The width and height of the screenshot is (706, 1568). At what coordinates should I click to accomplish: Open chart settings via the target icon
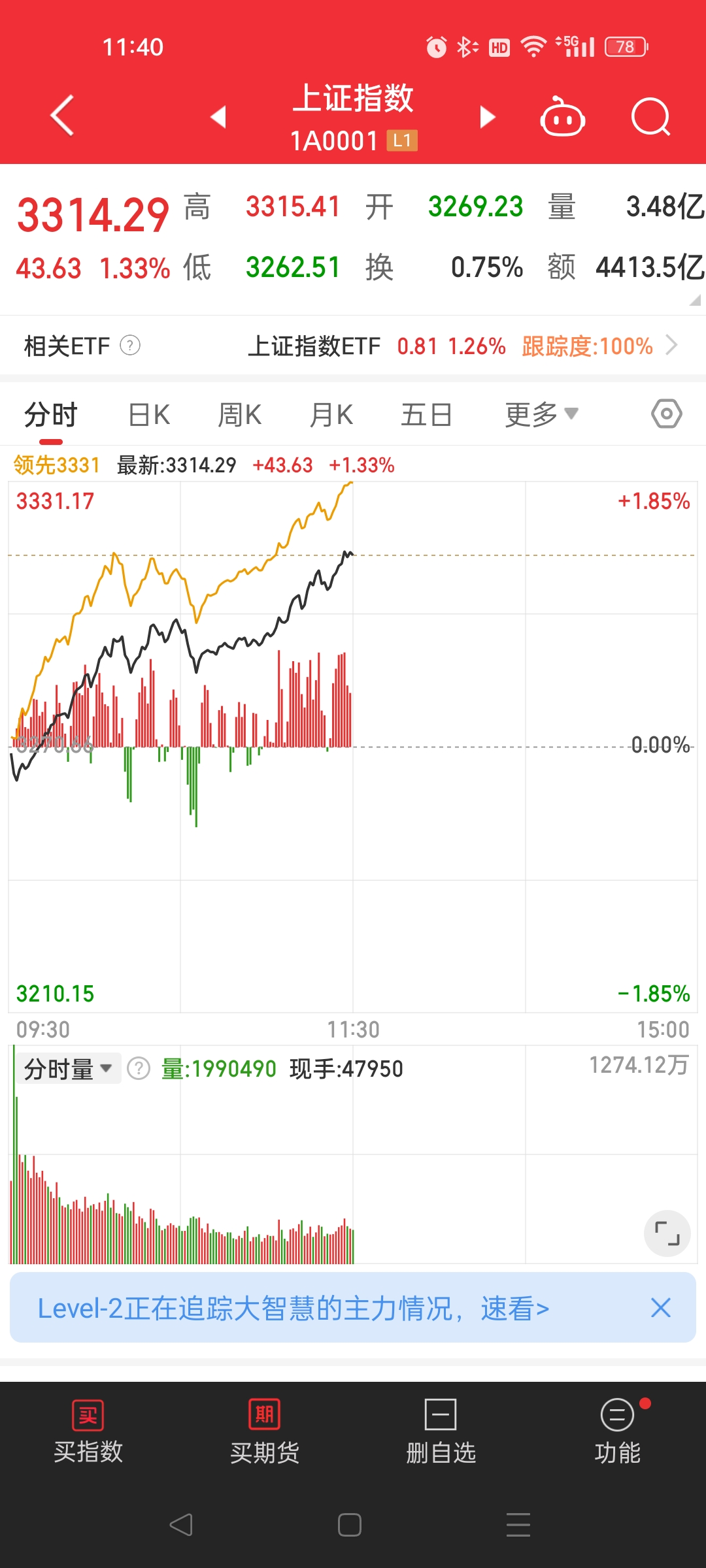click(x=666, y=414)
